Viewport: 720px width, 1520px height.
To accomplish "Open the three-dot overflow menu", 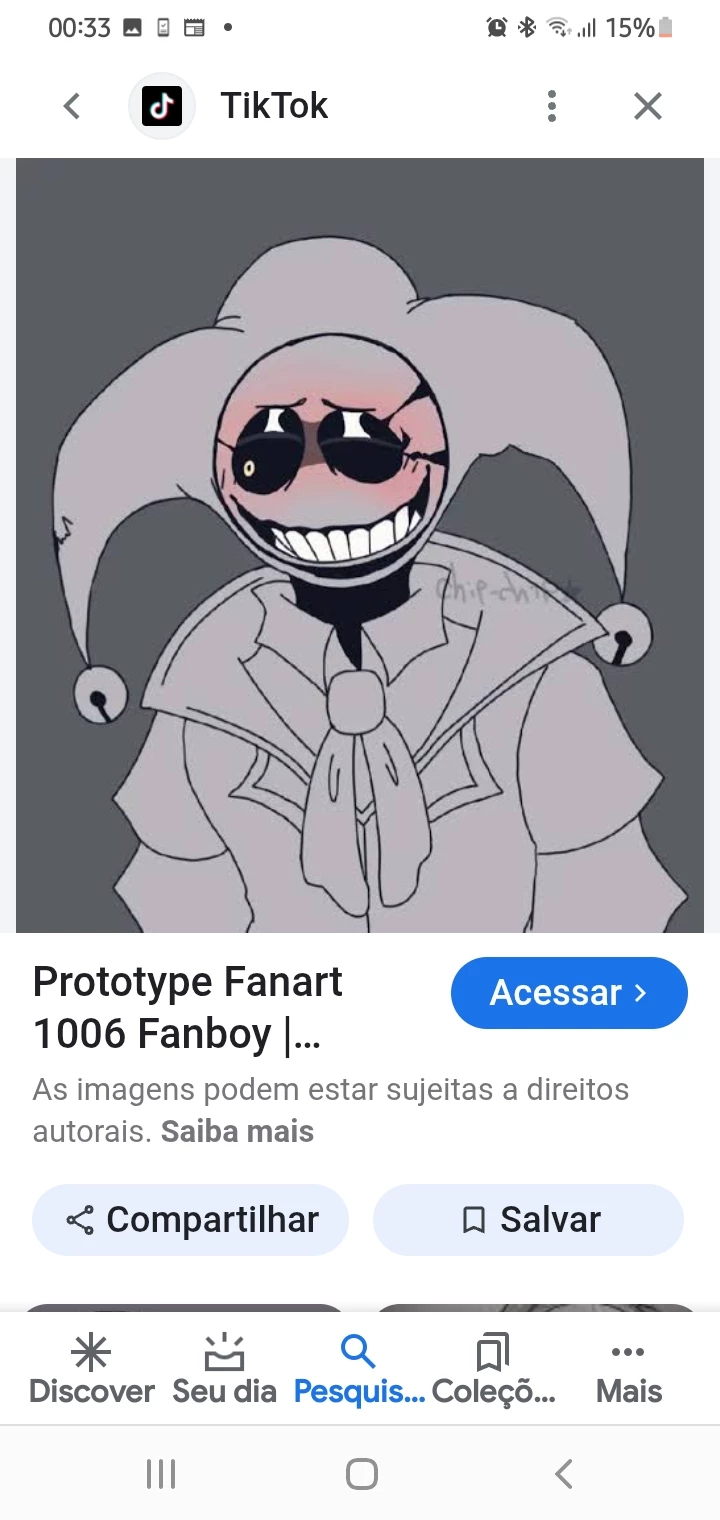I will click(x=552, y=106).
